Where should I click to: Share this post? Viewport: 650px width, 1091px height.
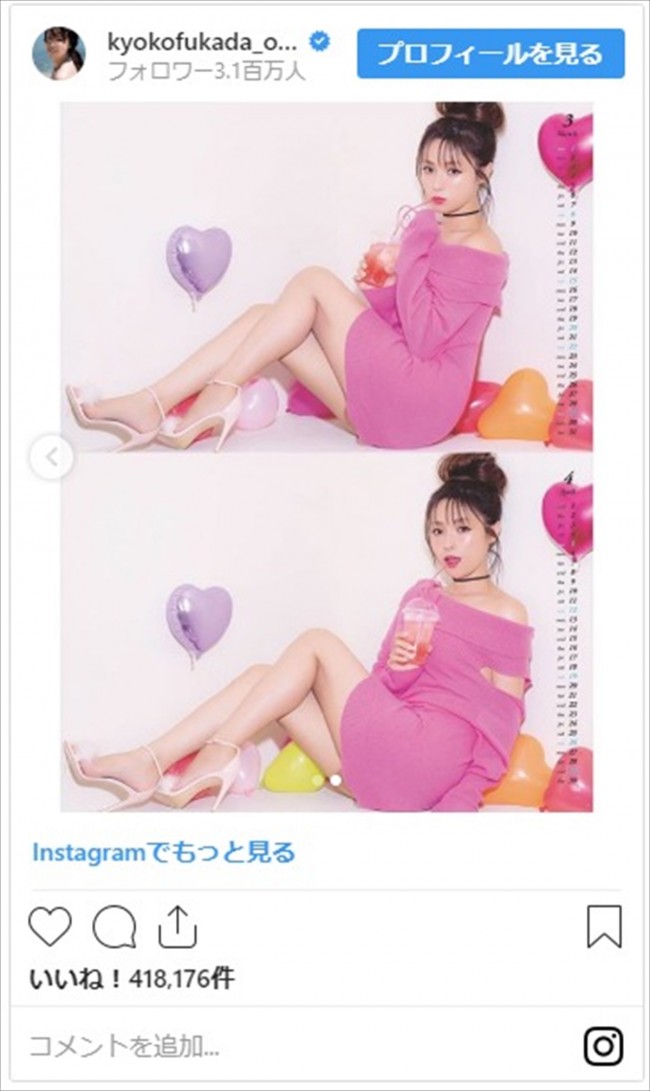[x=177, y=927]
